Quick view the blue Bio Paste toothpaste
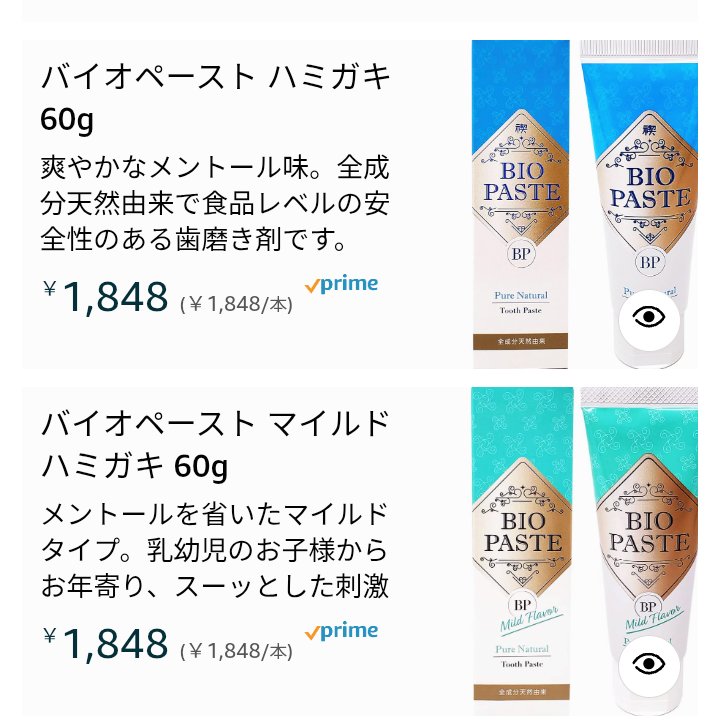The image size is (720, 723). (x=651, y=317)
